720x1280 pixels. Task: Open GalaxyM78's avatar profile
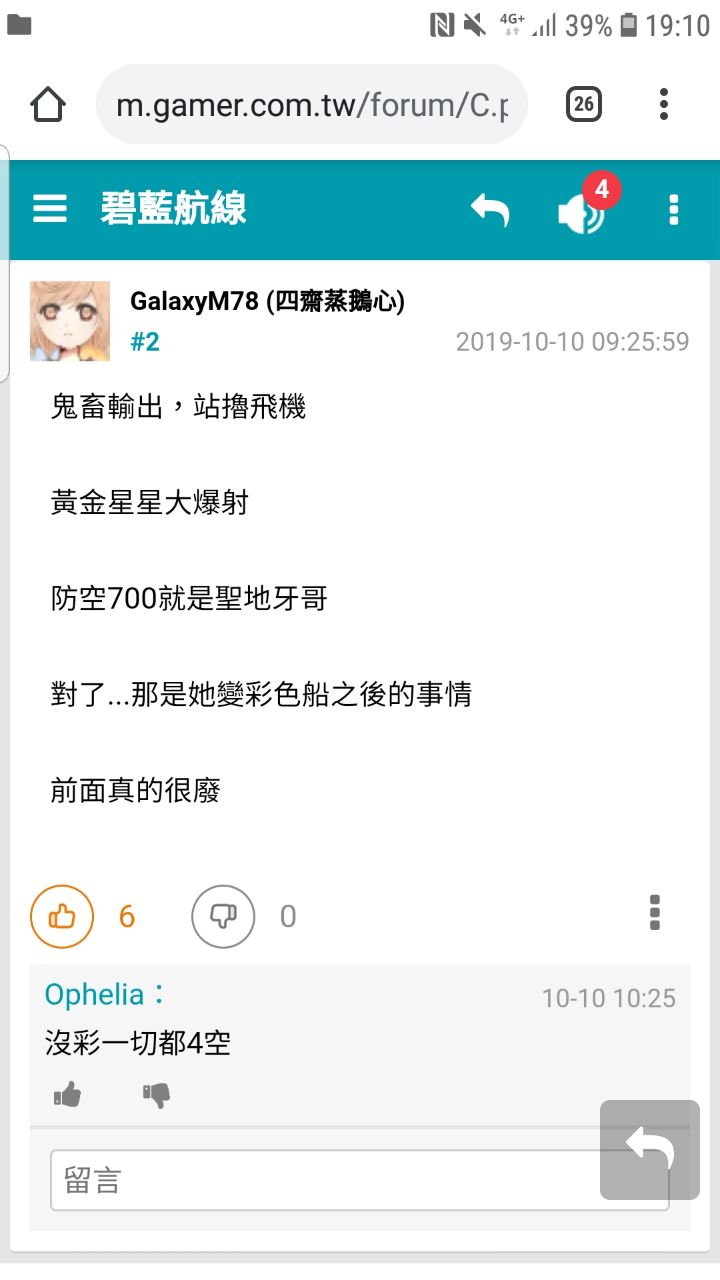coord(70,321)
